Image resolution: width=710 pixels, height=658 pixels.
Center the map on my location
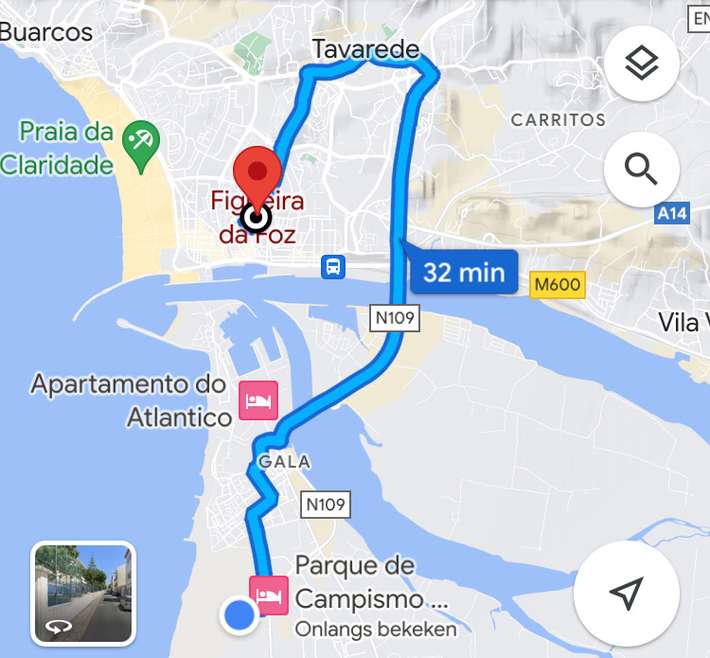626,594
